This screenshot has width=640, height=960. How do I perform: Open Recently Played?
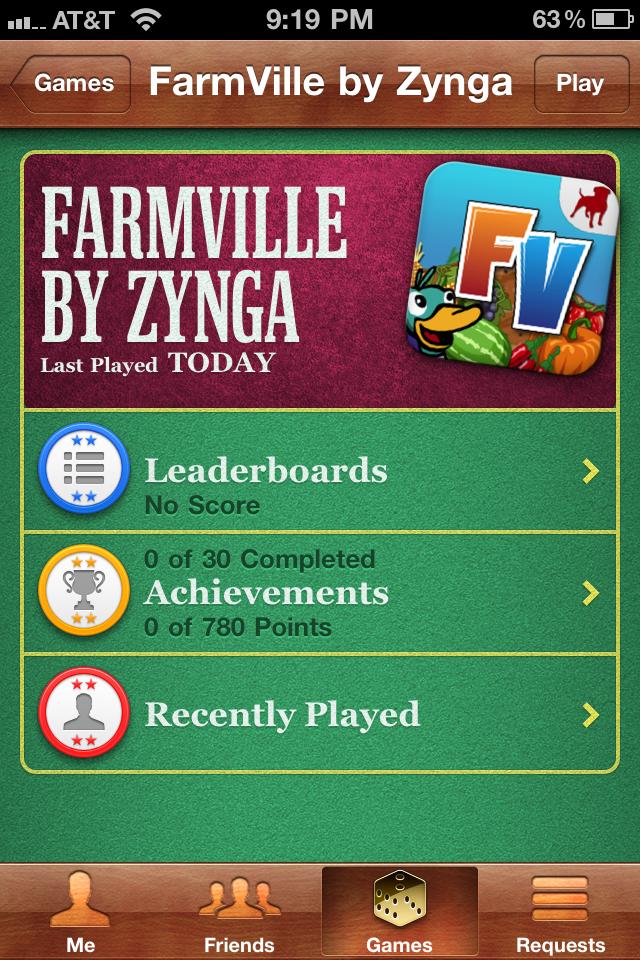tap(320, 714)
